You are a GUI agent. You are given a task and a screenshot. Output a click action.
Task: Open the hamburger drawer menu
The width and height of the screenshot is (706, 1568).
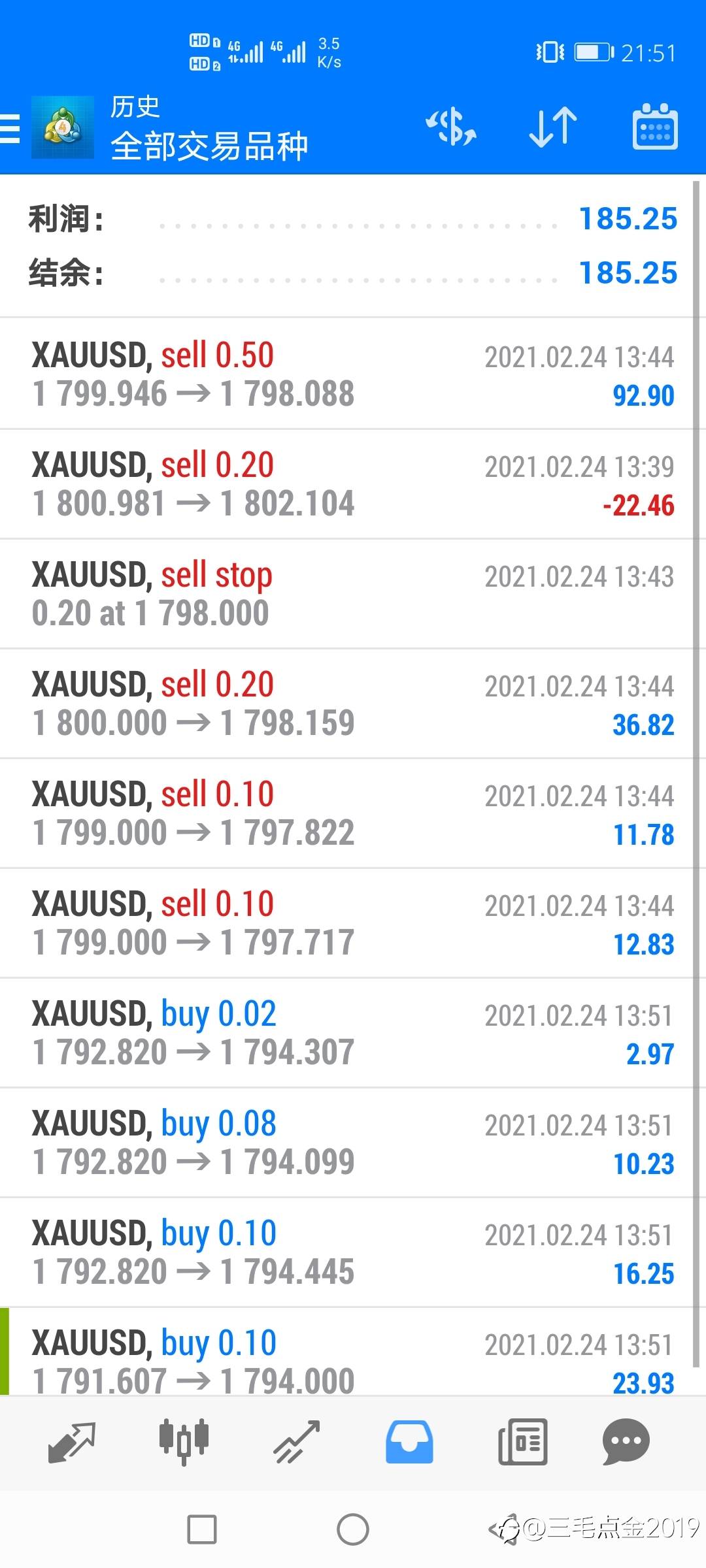(10, 128)
